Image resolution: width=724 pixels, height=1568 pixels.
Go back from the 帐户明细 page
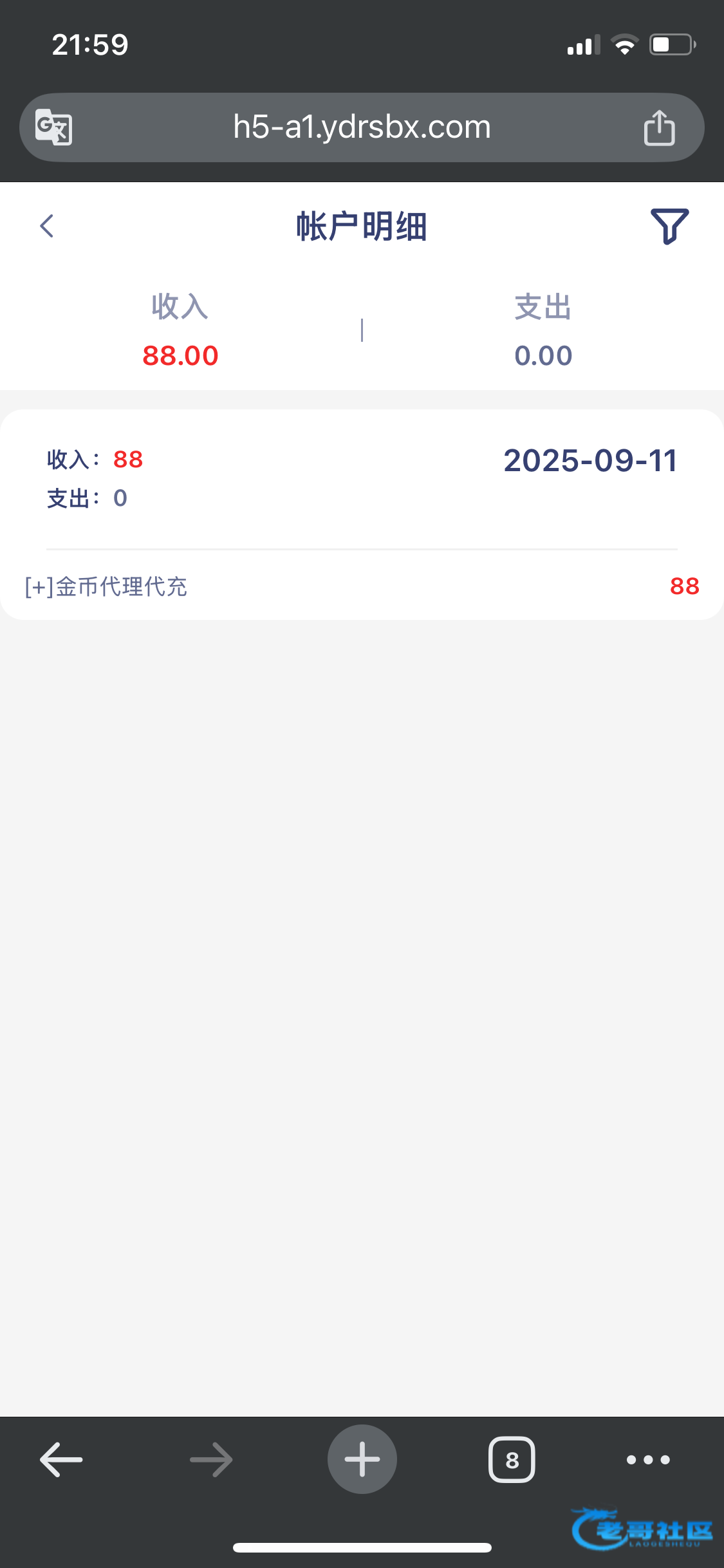pos(47,226)
